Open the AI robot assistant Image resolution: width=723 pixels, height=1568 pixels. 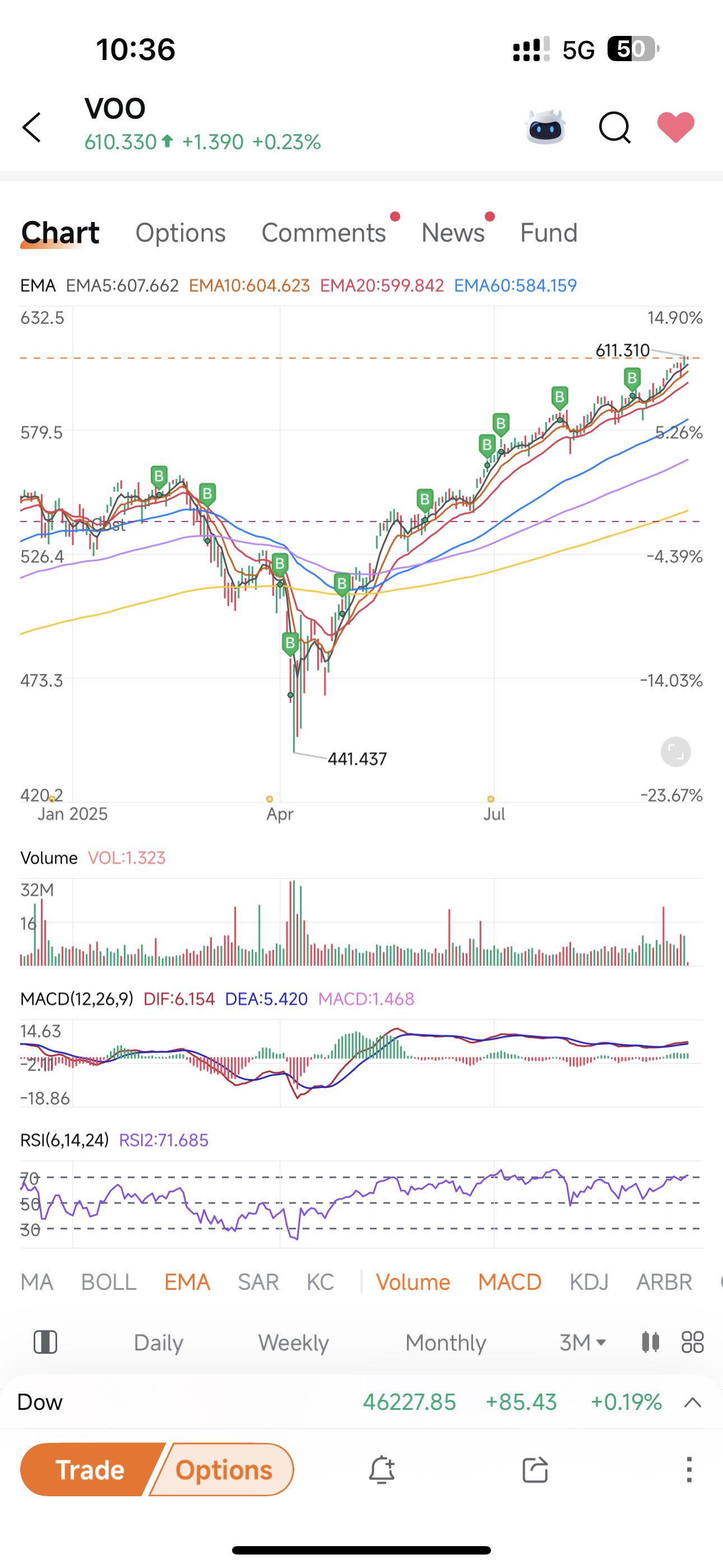click(x=545, y=127)
